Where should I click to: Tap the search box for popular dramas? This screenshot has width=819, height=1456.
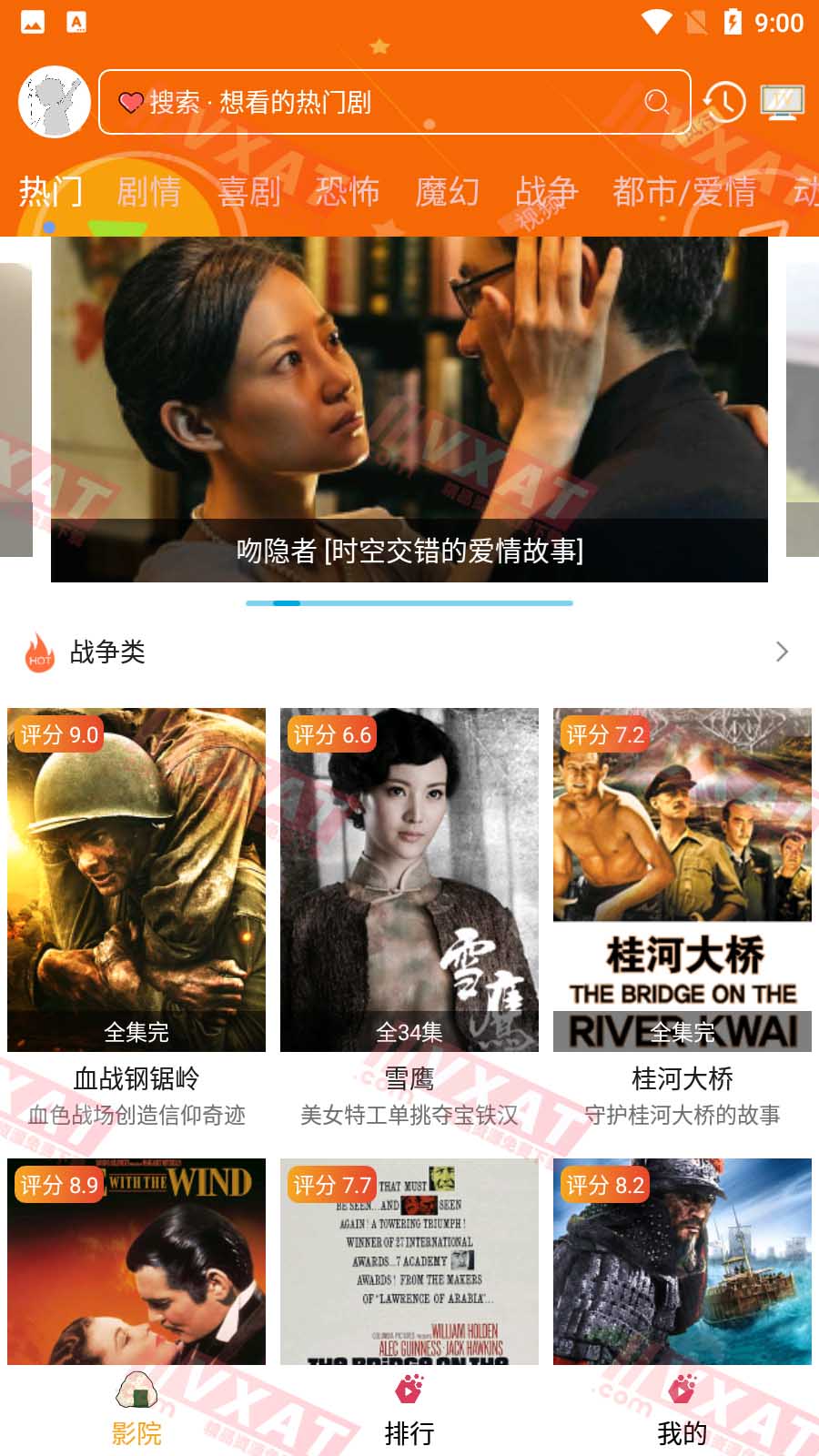[x=393, y=102]
